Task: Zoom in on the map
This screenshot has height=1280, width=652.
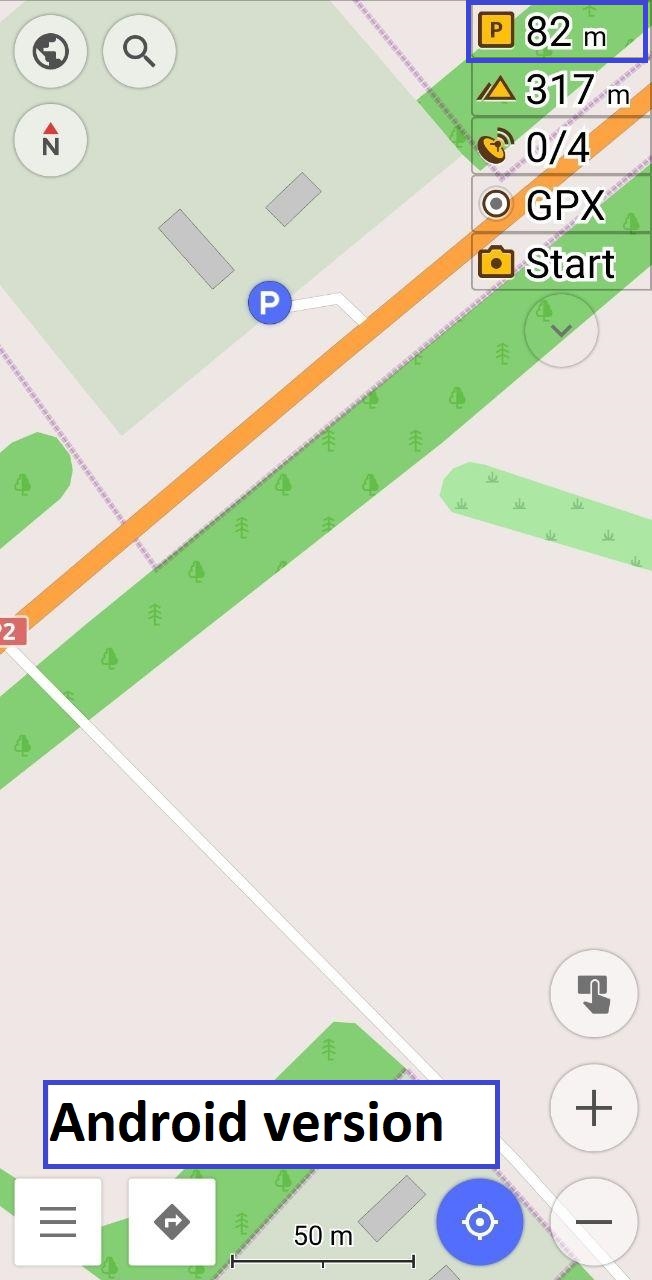Action: pos(594,1108)
